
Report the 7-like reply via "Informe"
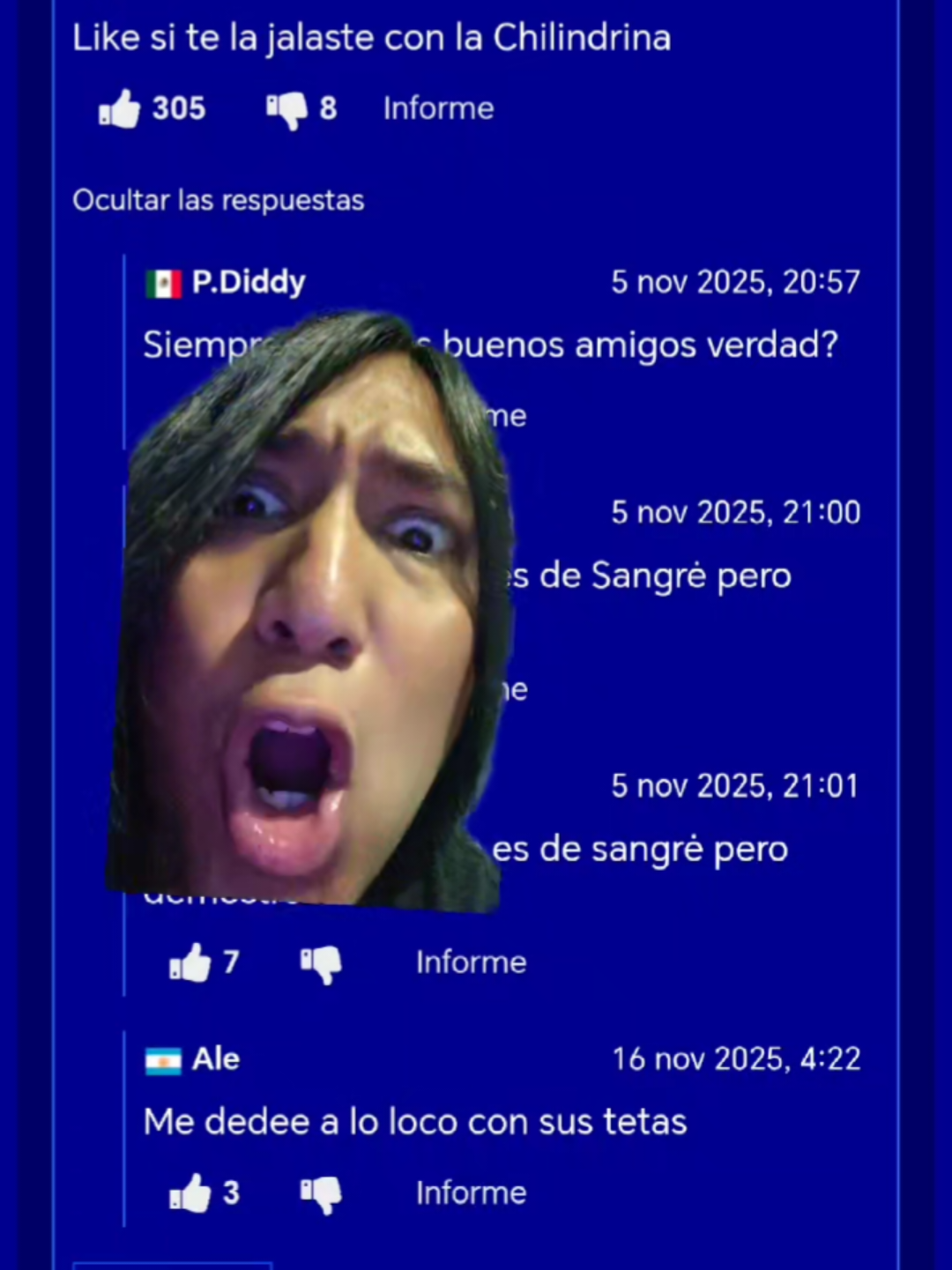point(470,962)
